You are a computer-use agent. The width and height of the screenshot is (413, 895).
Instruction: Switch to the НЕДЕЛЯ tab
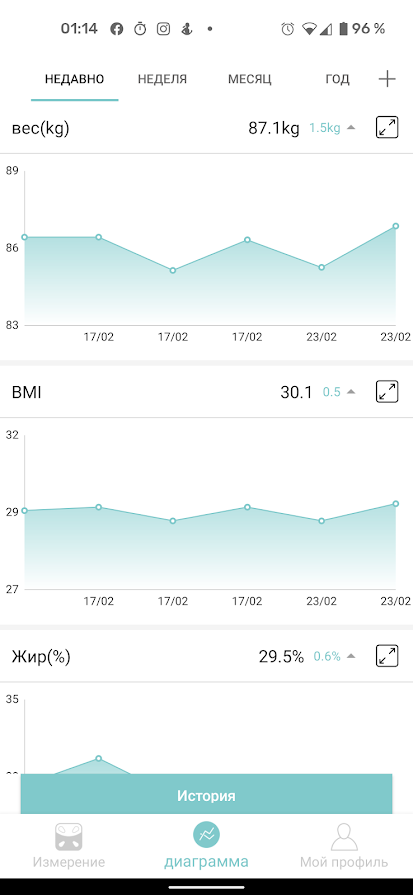162,79
